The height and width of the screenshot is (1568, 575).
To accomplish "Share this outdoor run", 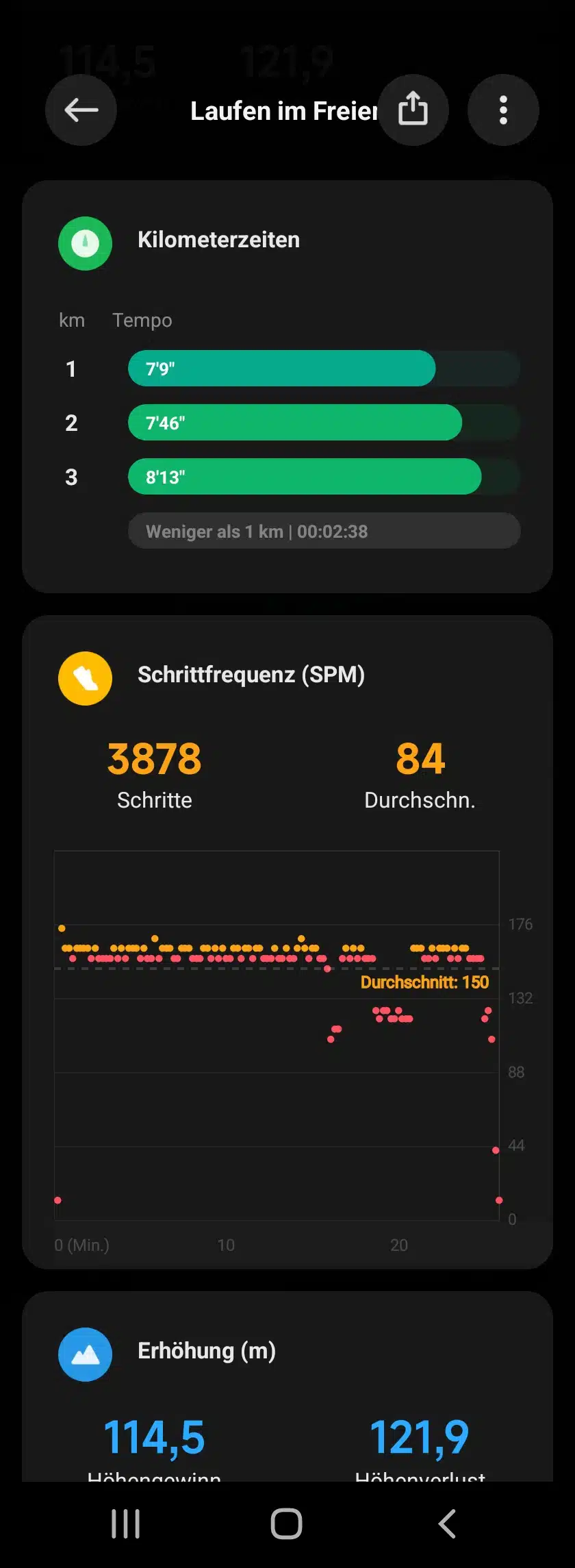I will pyautogui.click(x=413, y=110).
